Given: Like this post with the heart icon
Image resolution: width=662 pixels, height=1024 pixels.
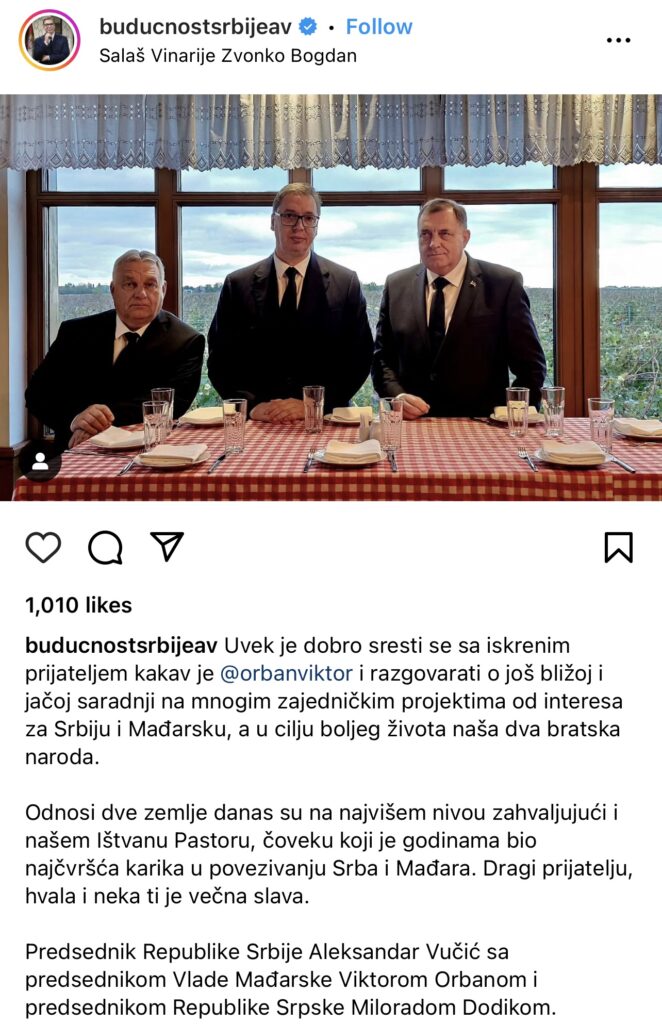Looking at the screenshot, I should 43,547.
